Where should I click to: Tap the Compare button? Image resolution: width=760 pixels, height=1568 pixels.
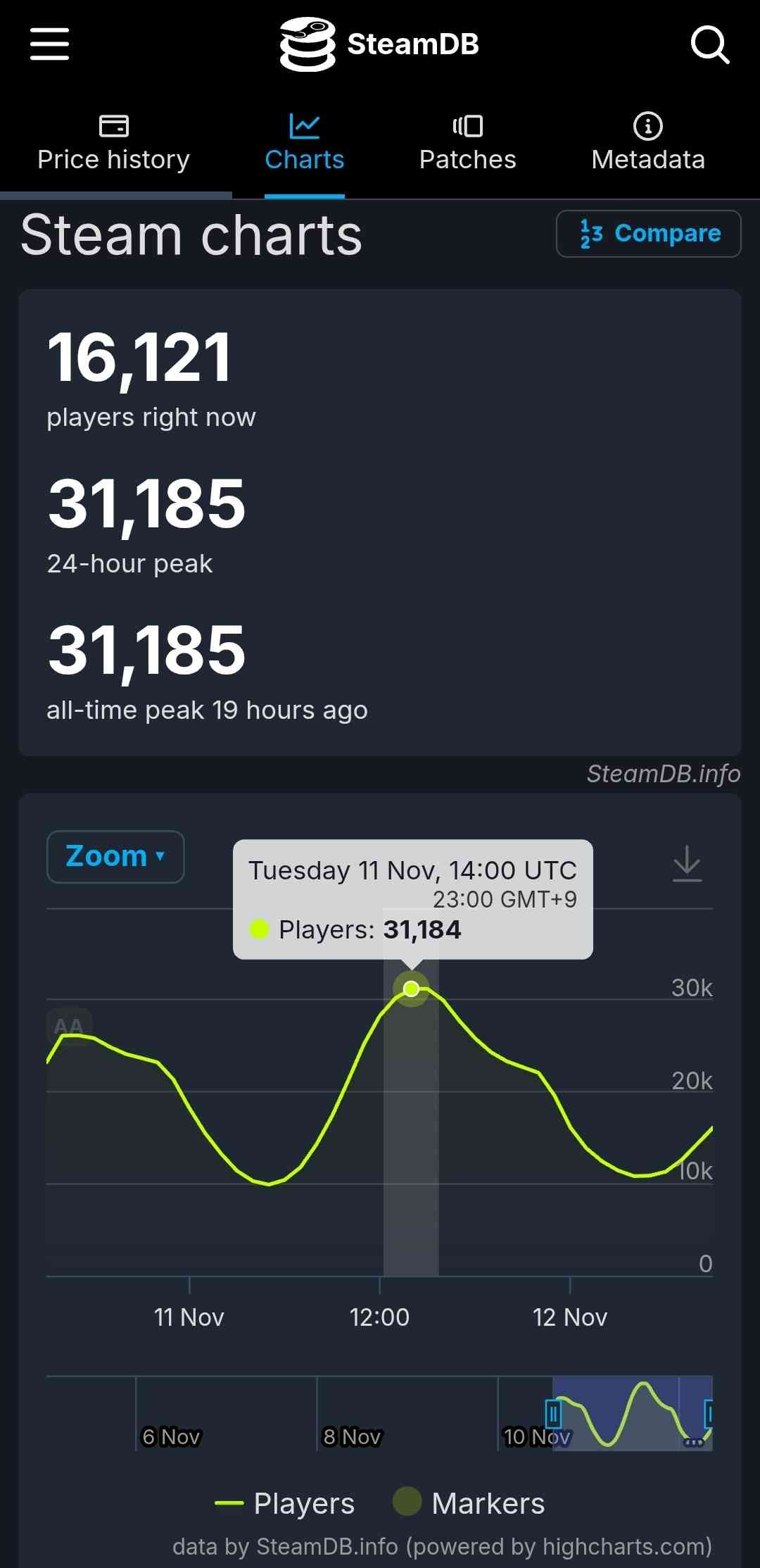pos(648,234)
